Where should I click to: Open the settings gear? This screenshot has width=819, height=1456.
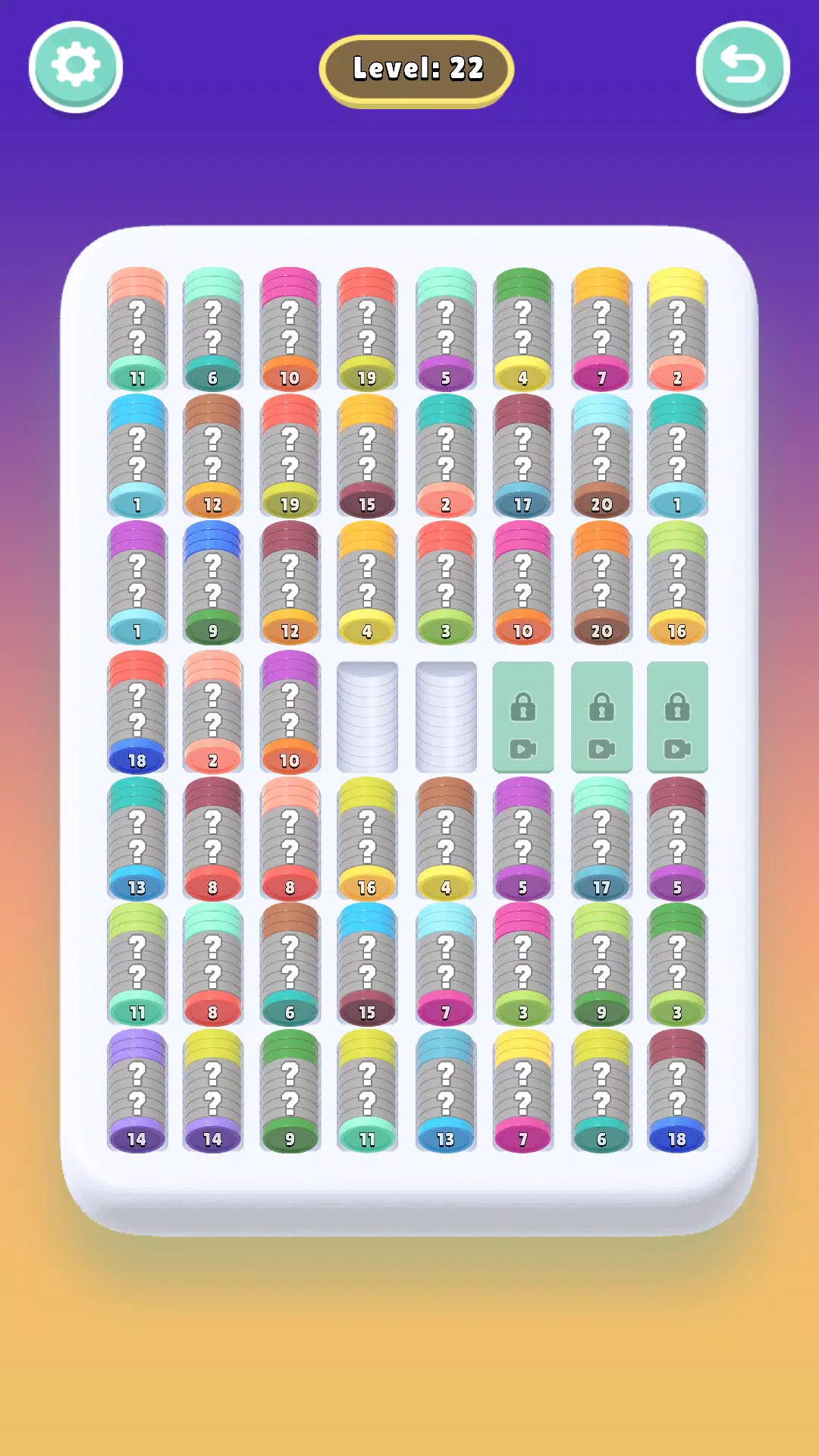[x=76, y=67]
